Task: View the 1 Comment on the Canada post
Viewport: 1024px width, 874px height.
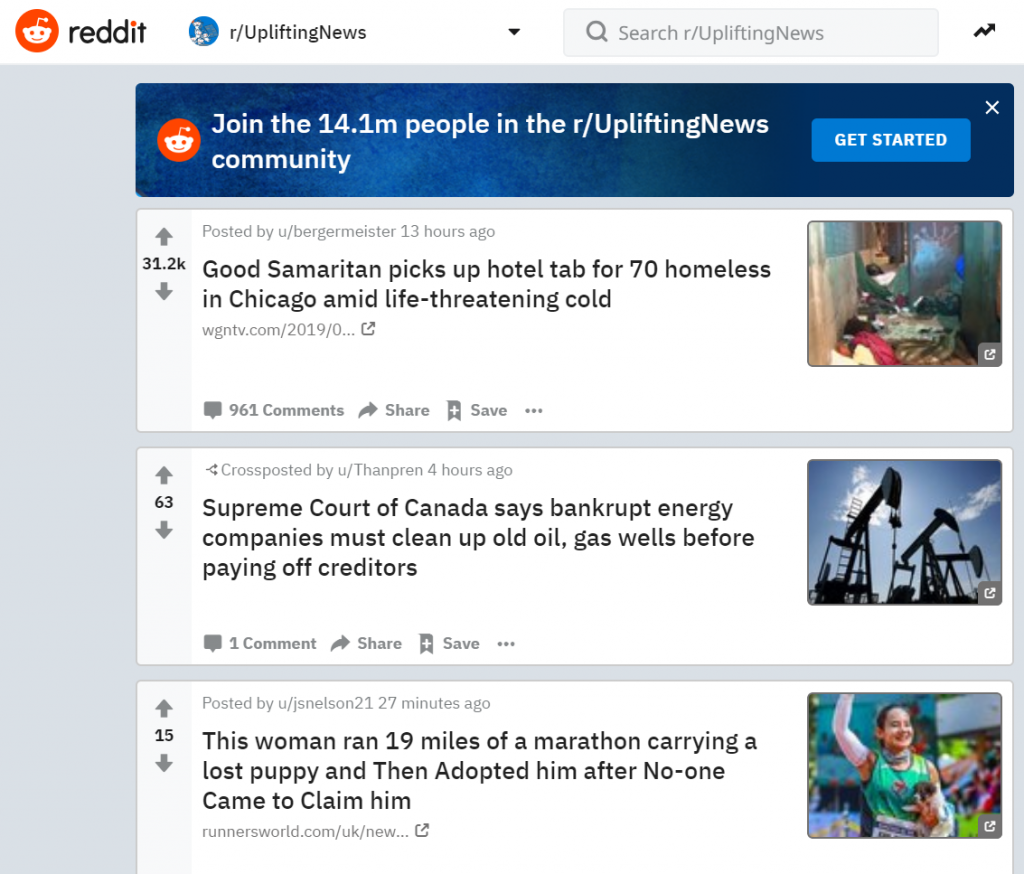Action: [x=260, y=643]
